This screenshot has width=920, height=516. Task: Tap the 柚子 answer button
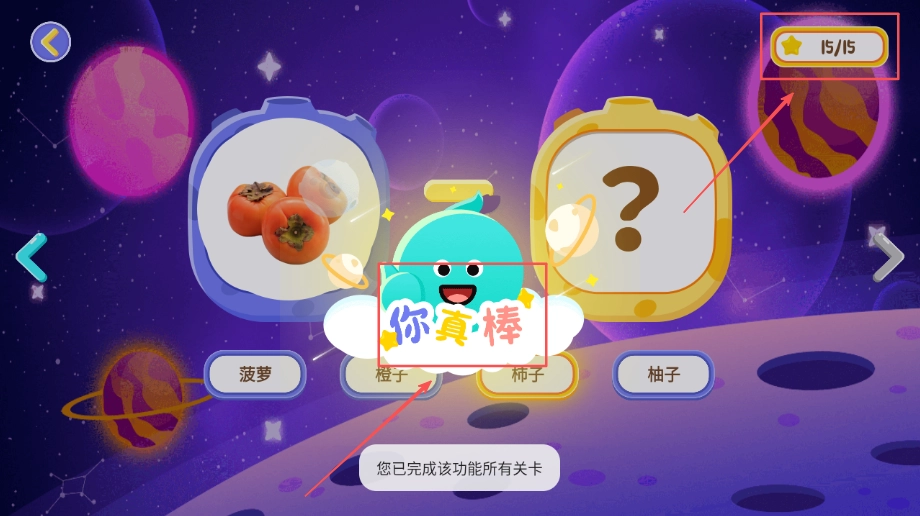[x=663, y=374]
